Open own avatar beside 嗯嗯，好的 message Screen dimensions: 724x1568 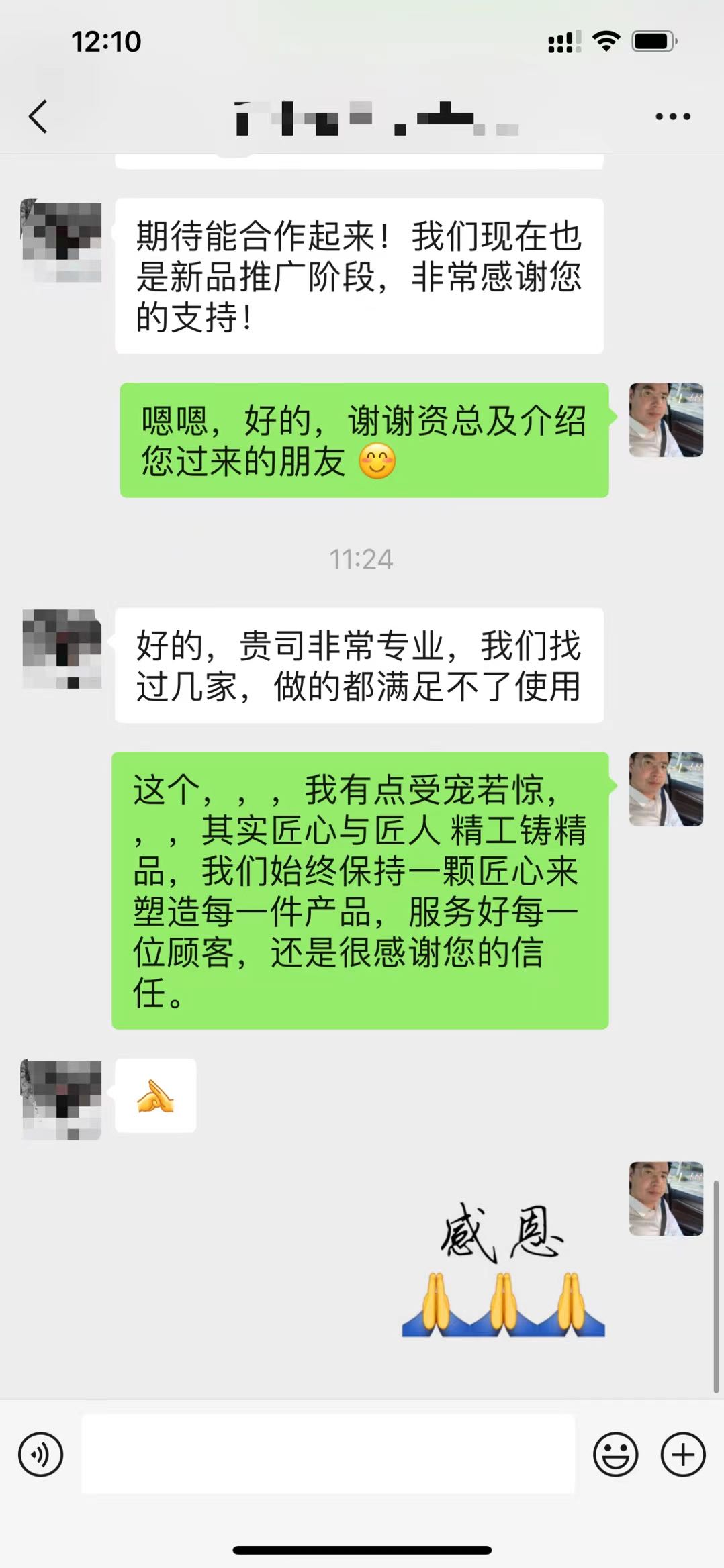666,420
